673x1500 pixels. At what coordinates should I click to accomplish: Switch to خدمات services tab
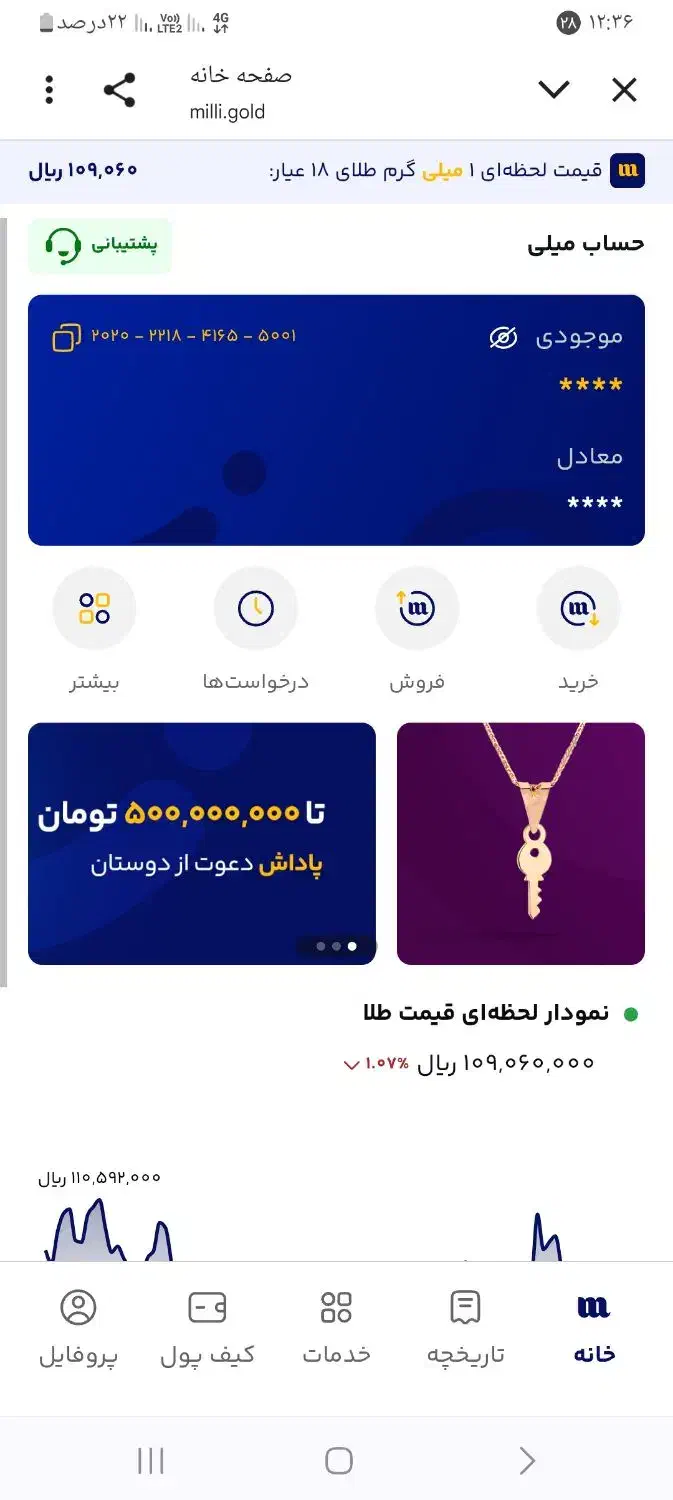336,1328
